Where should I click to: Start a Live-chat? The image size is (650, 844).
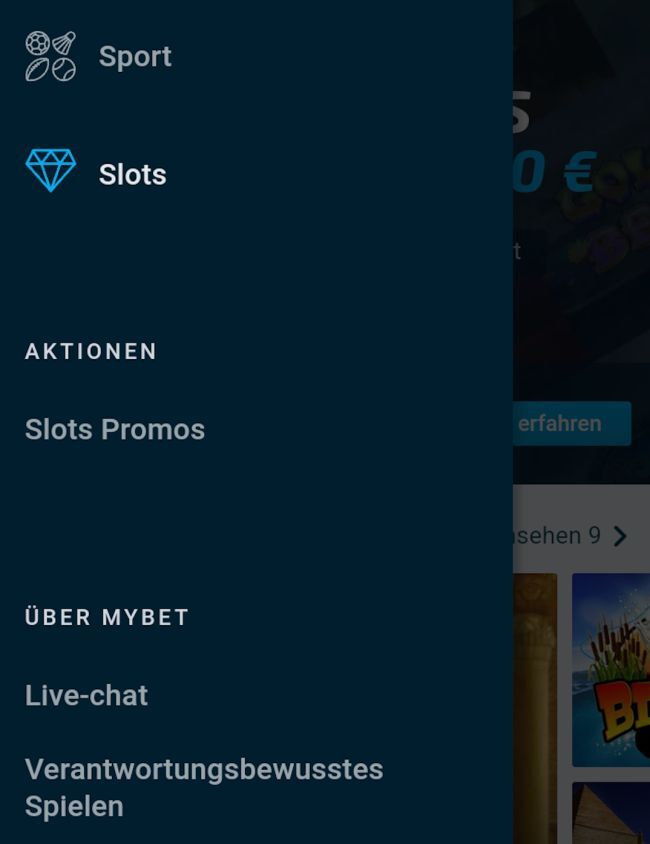point(87,696)
